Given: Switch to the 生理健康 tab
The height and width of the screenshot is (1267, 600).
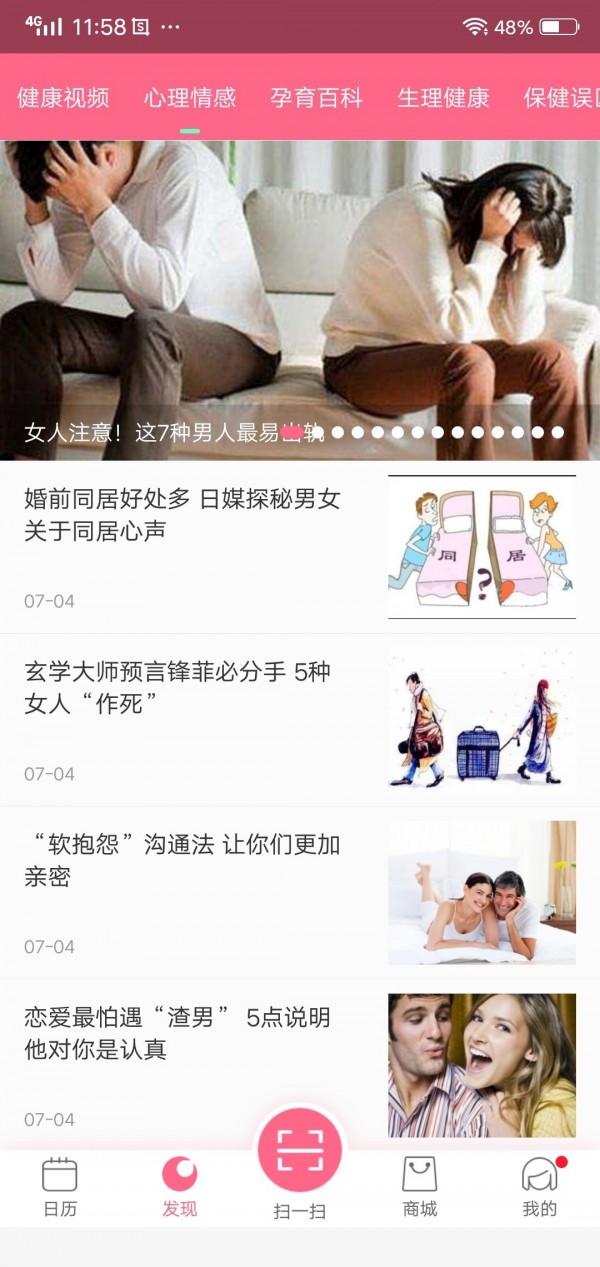Looking at the screenshot, I should click(x=443, y=98).
